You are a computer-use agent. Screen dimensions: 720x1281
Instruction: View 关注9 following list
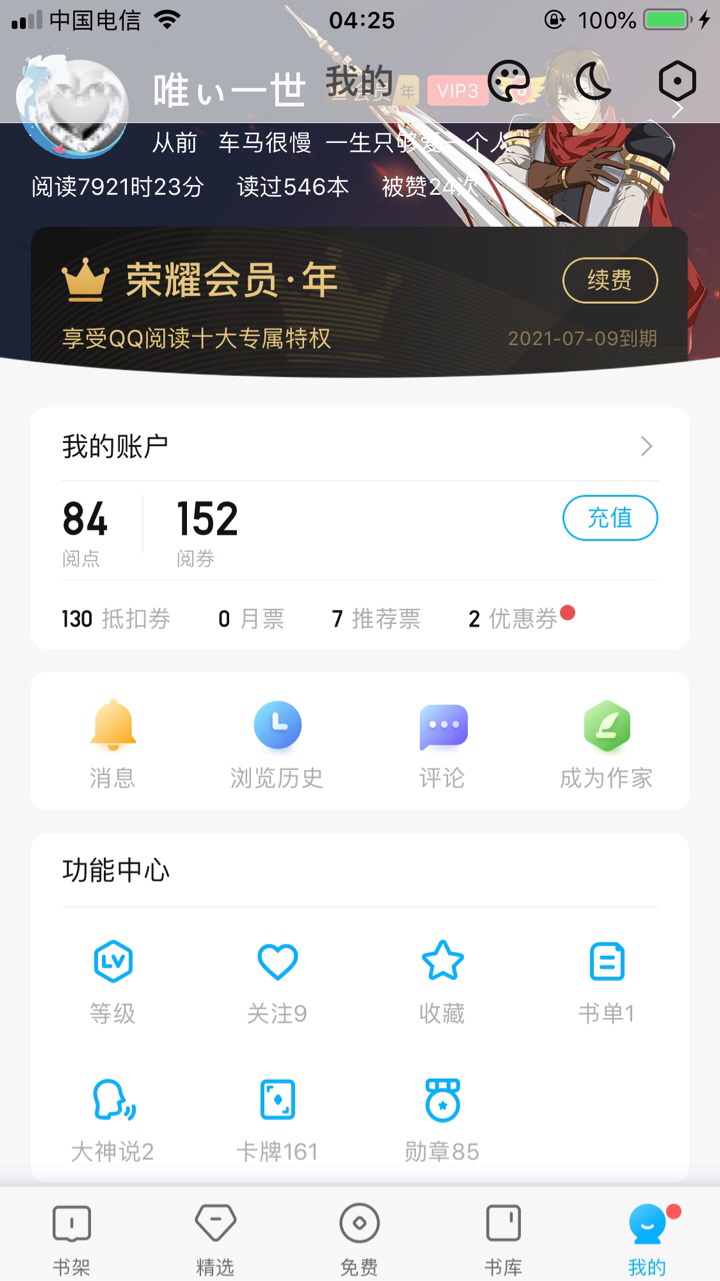277,980
